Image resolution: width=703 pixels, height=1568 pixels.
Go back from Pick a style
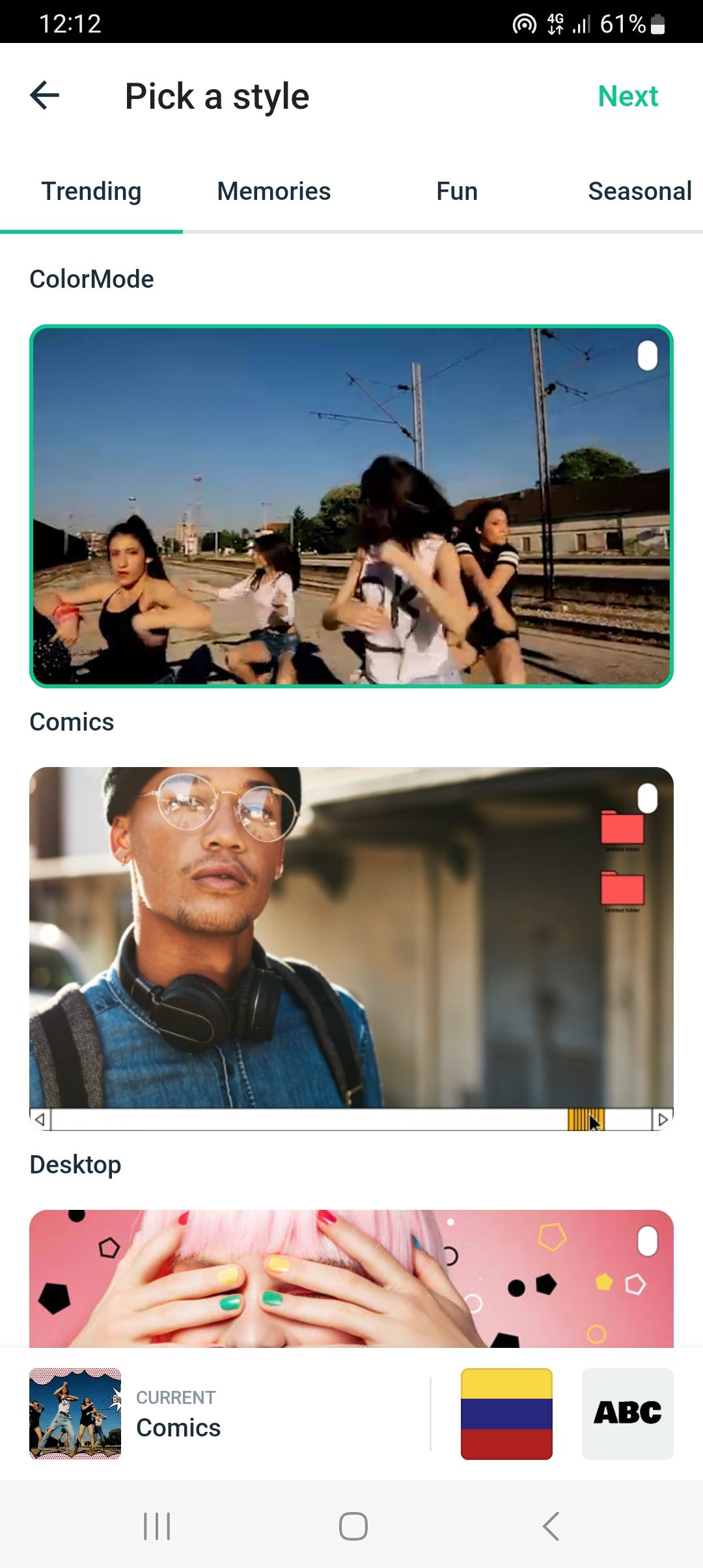45,96
